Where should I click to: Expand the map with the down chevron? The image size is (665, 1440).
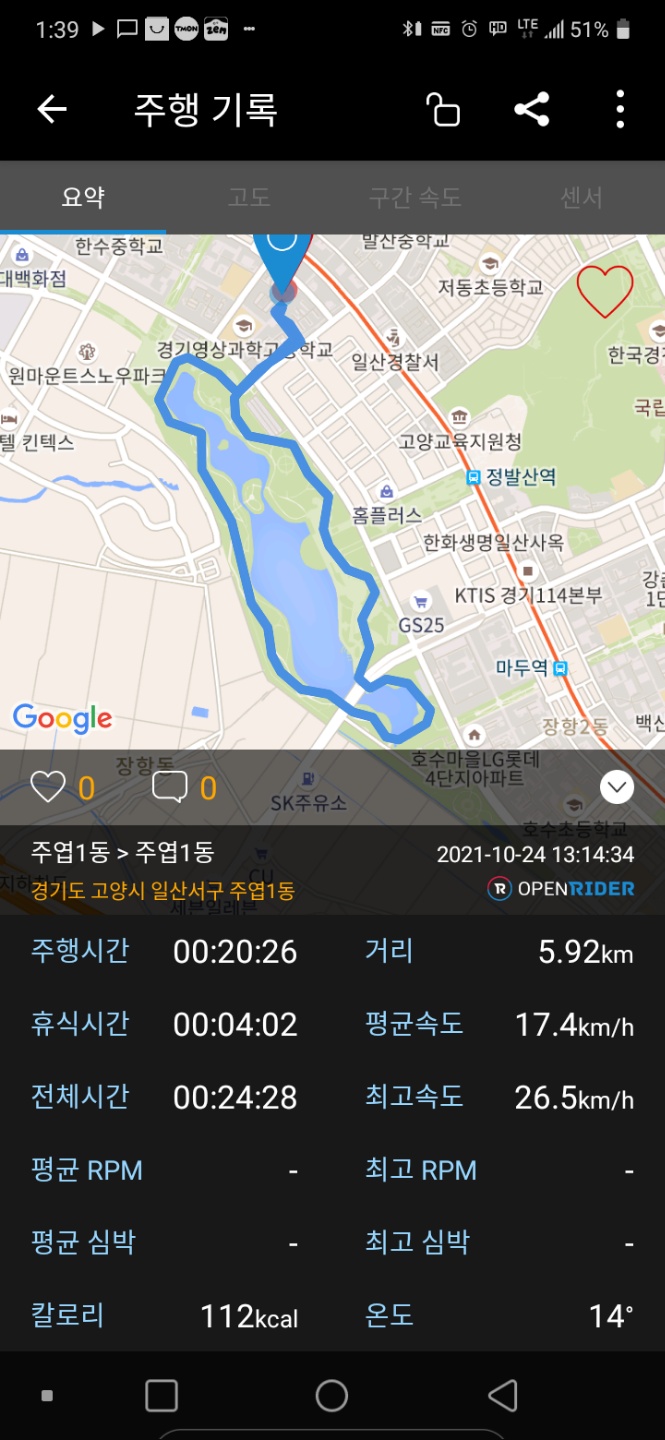617,788
